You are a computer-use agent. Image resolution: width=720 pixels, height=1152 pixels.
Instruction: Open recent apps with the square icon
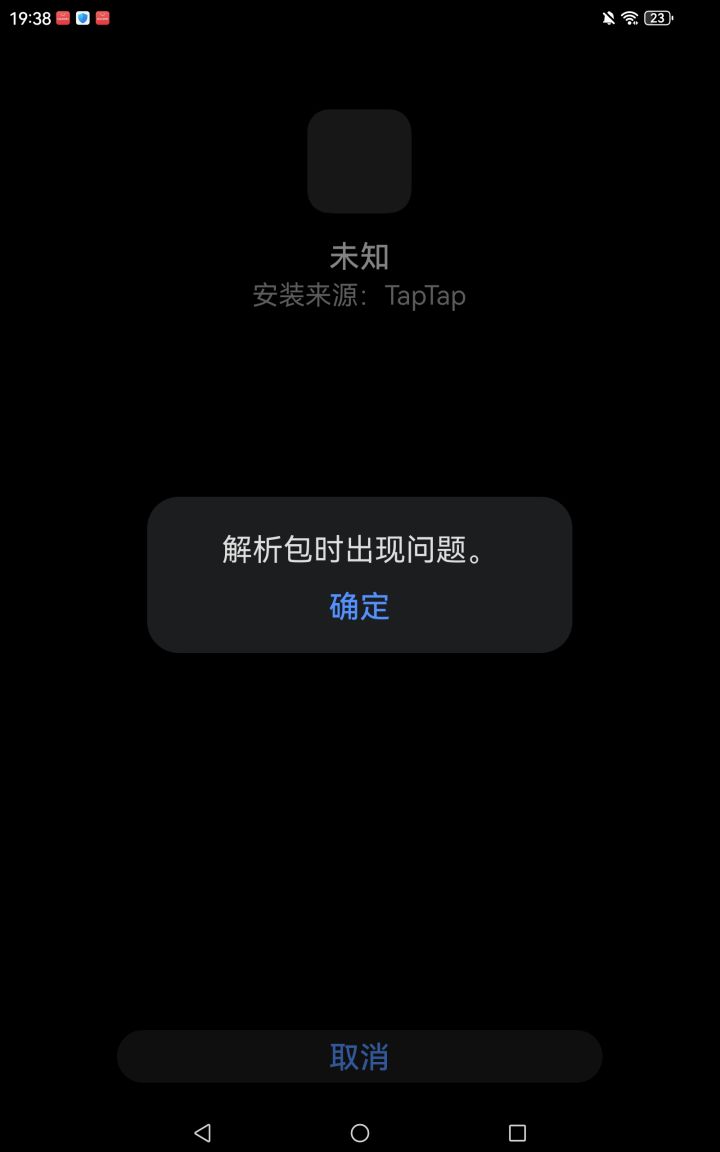(x=517, y=1131)
